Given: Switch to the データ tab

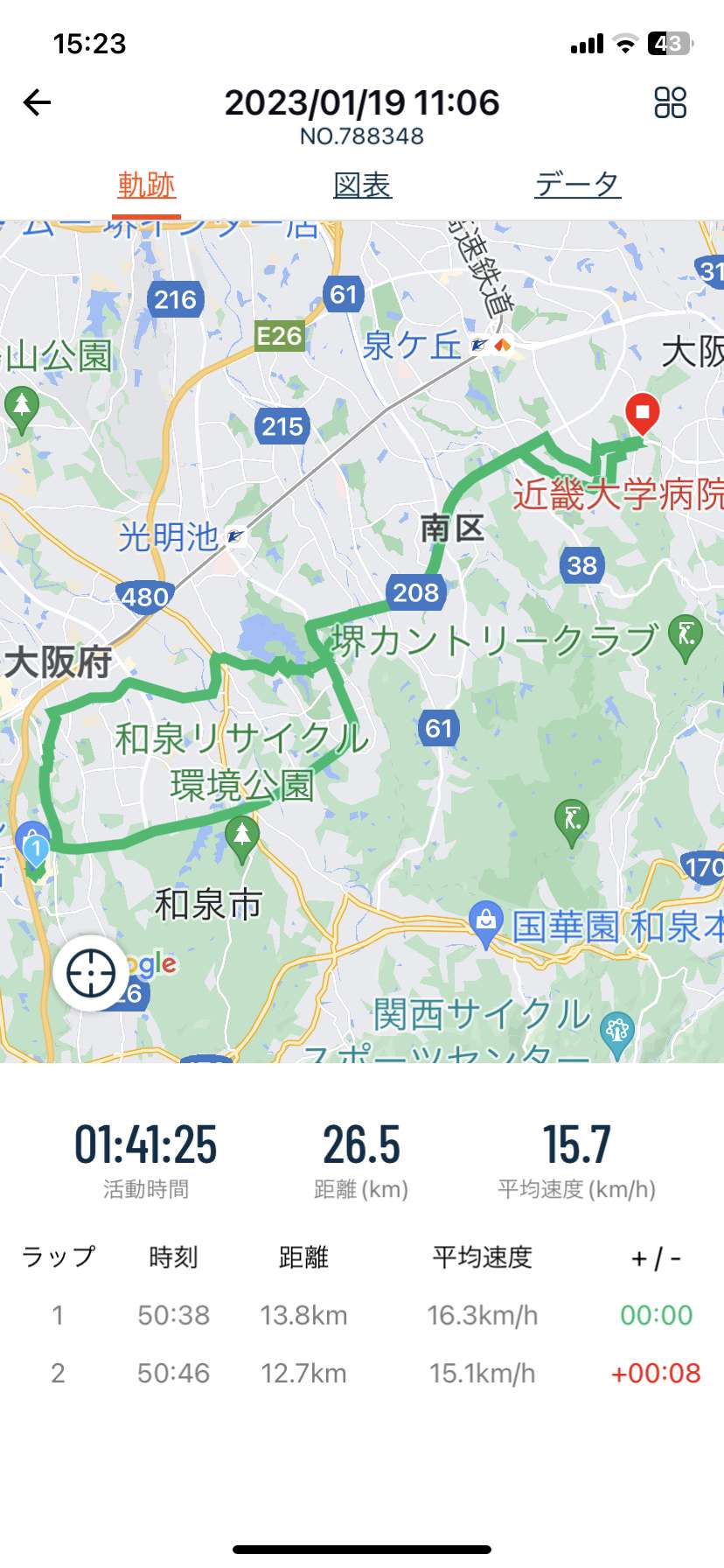Looking at the screenshot, I should (578, 185).
